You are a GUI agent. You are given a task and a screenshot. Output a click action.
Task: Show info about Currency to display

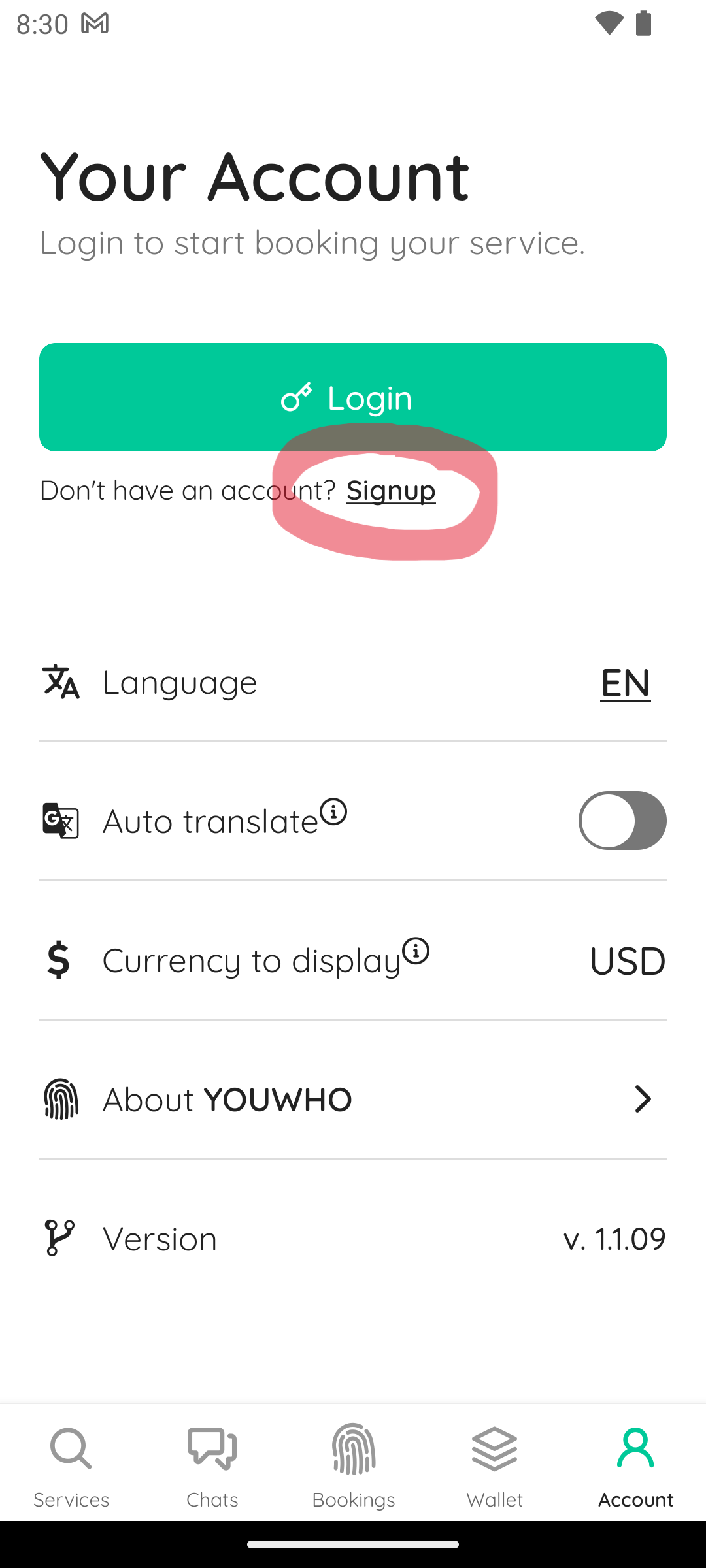coord(416,951)
